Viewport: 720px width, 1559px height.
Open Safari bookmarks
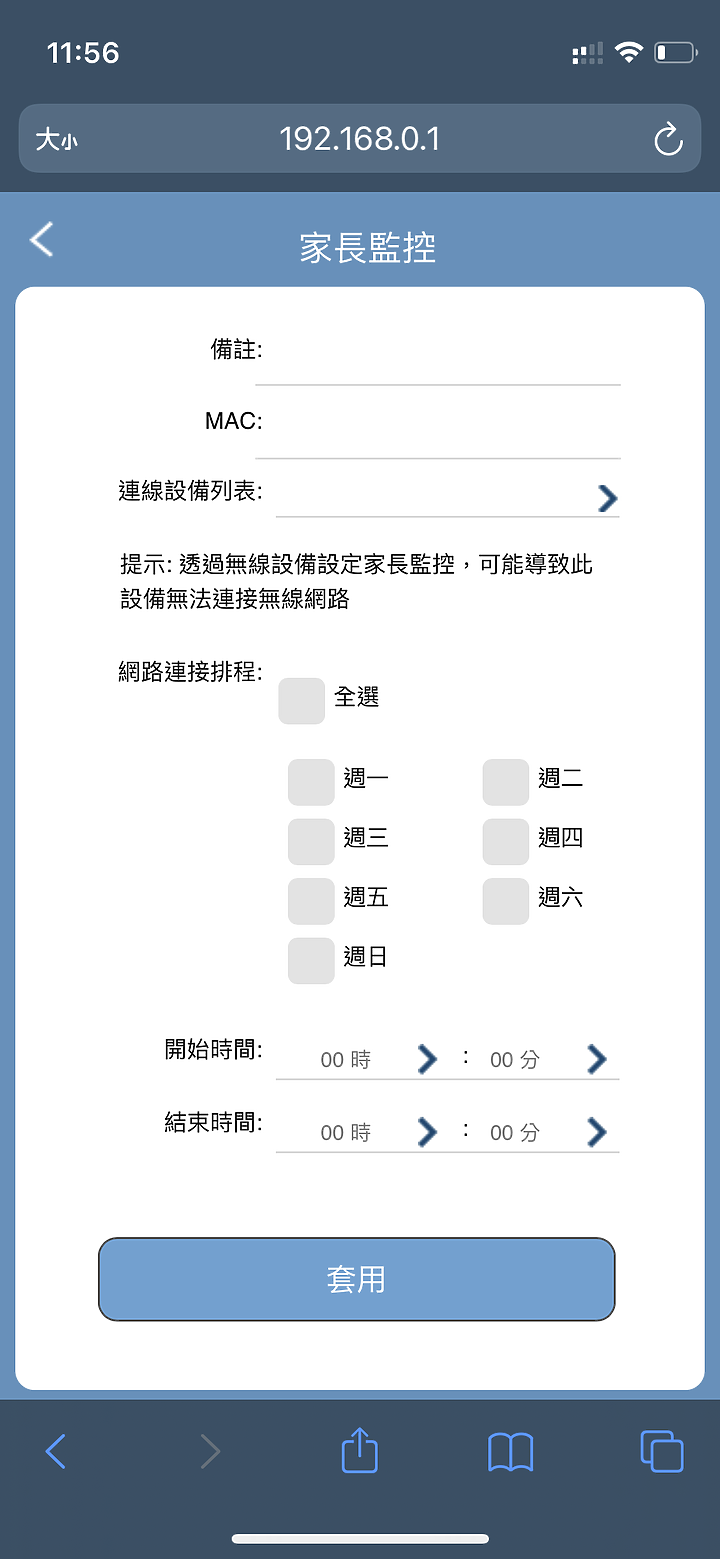pos(510,1451)
